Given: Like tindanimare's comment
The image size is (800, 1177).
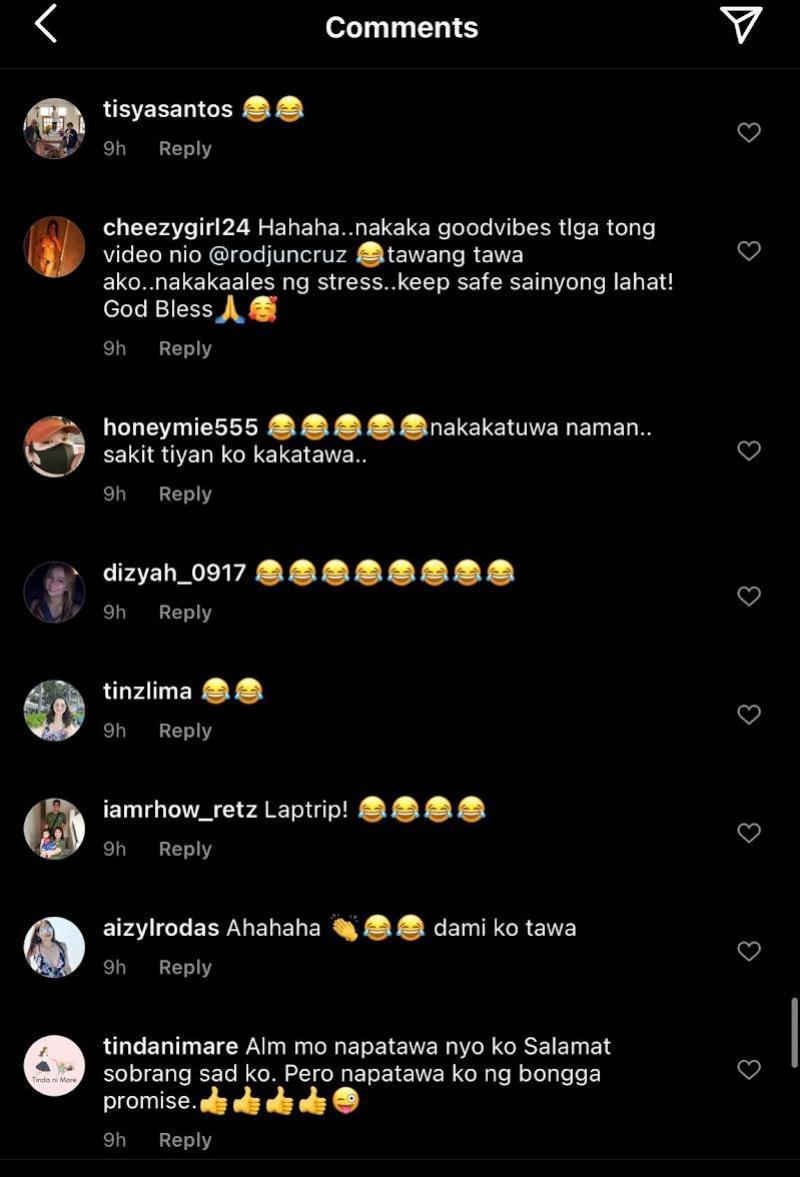Looking at the screenshot, I should click(749, 1069).
